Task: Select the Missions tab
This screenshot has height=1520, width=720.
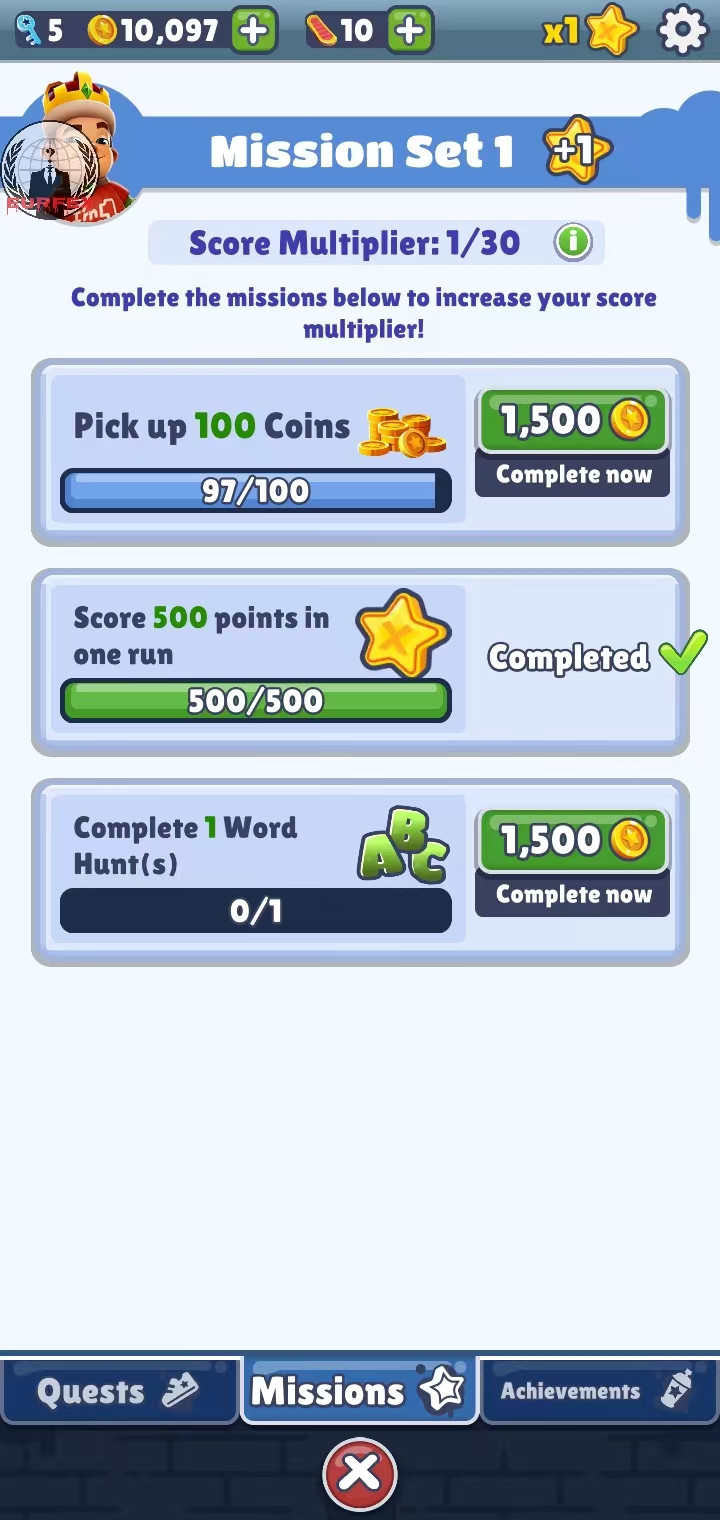Action: (x=358, y=1391)
